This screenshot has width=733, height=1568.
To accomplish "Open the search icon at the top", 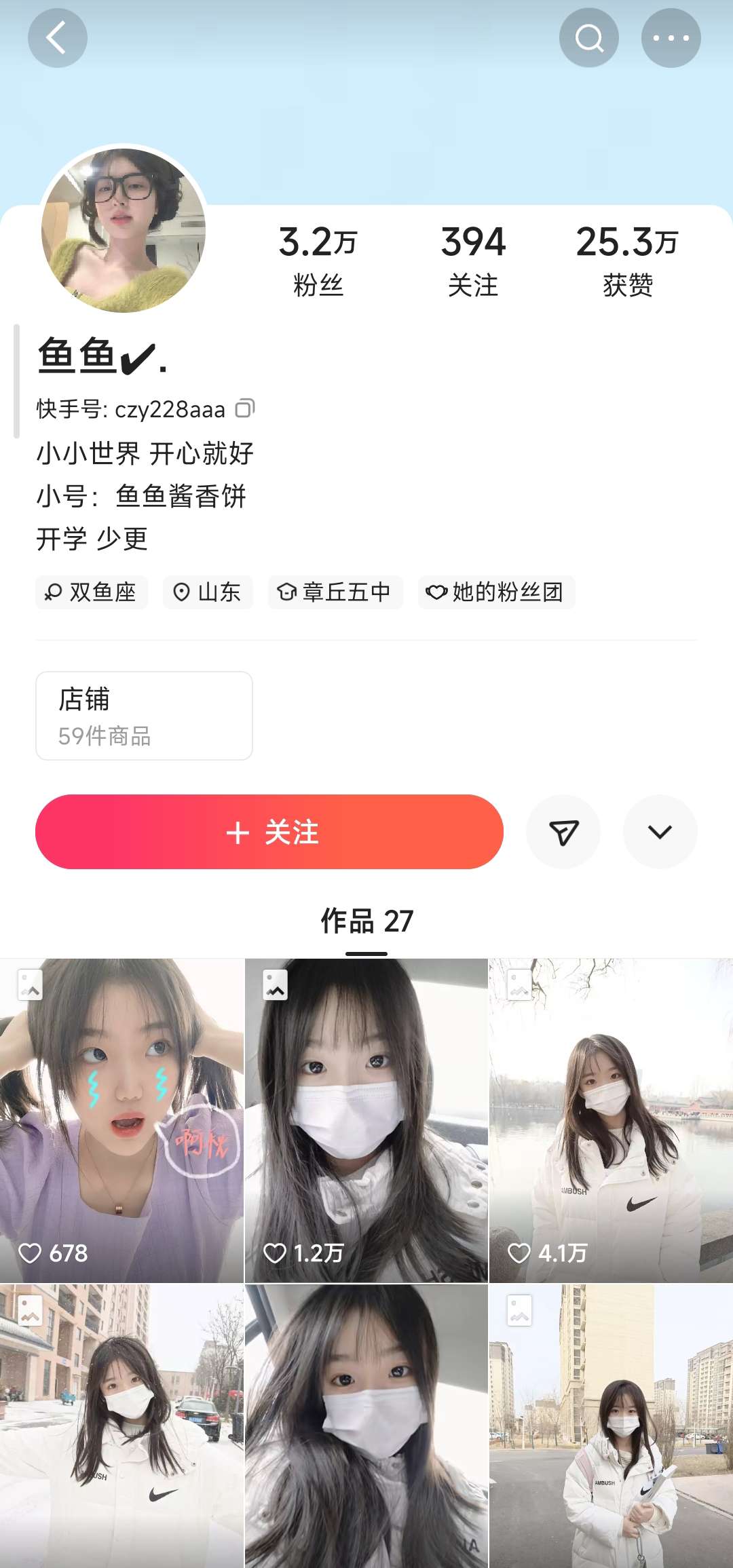I will point(588,38).
